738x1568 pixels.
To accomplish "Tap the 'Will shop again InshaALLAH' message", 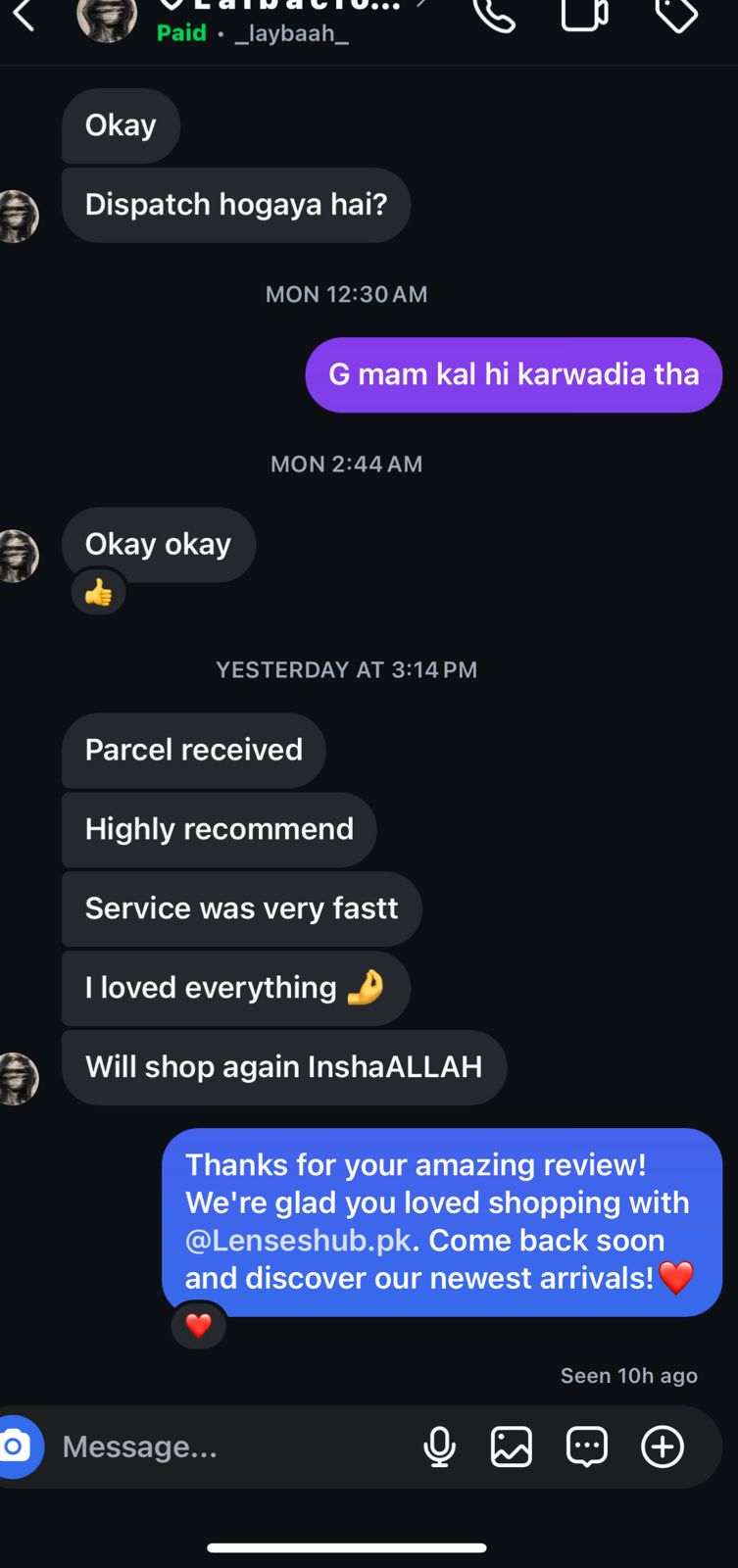I will point(284,1067).
